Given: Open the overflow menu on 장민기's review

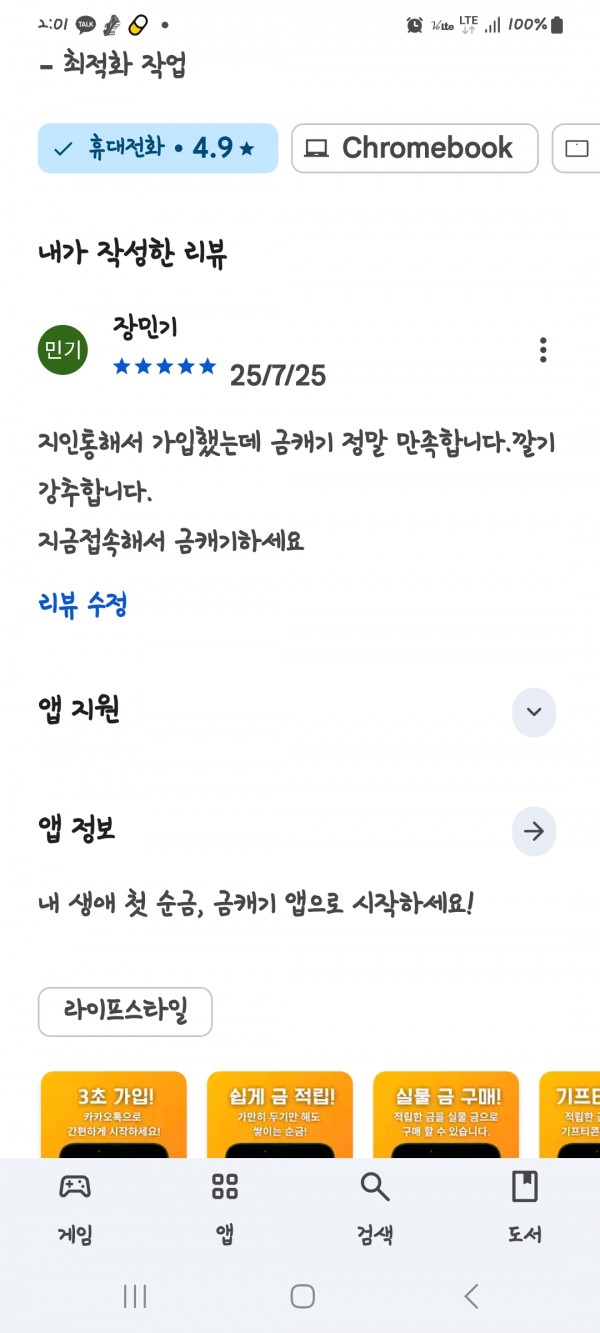Looking at the screenshot, I should point(543,350).
